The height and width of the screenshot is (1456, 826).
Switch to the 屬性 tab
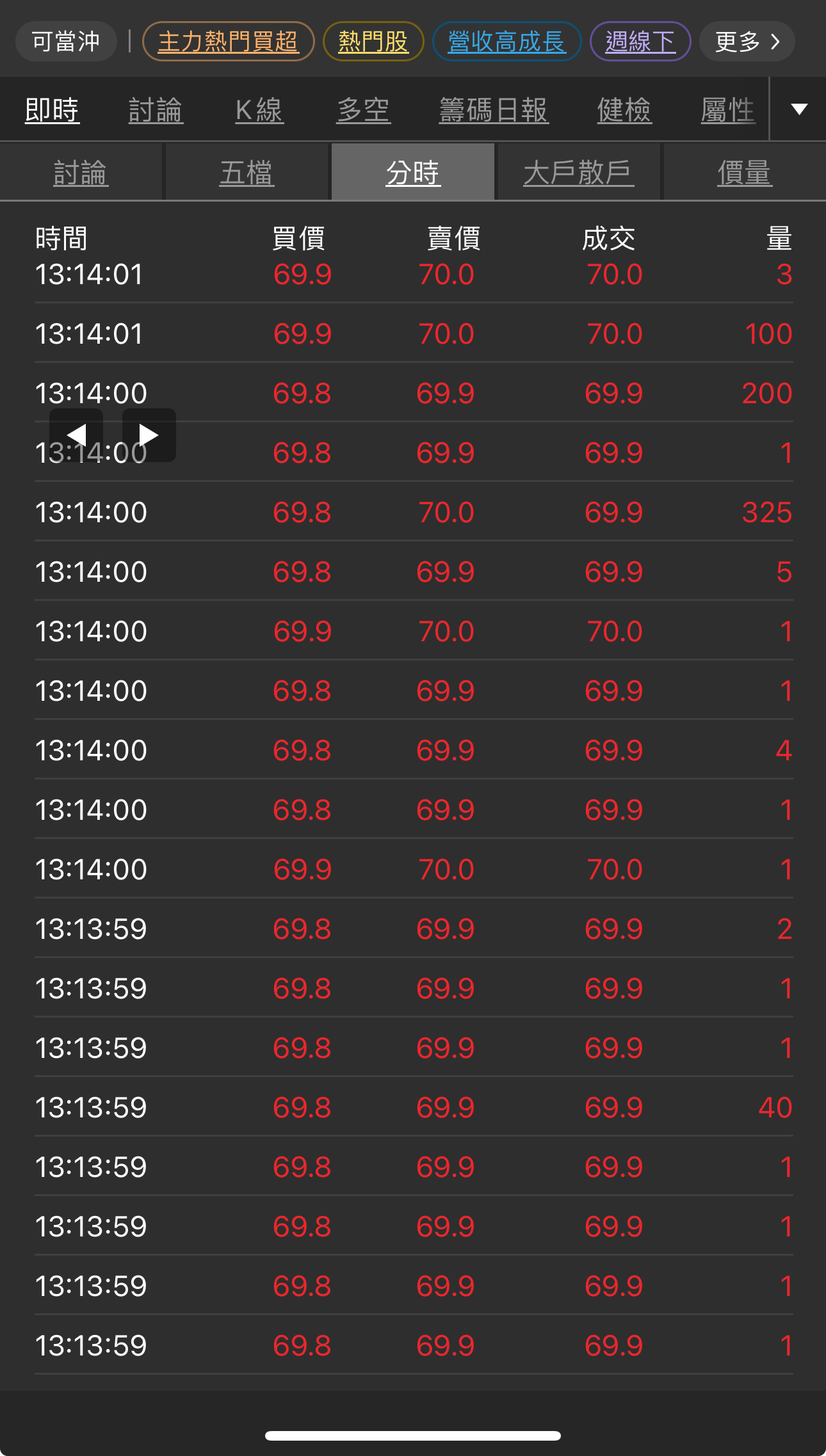(727, 110)
